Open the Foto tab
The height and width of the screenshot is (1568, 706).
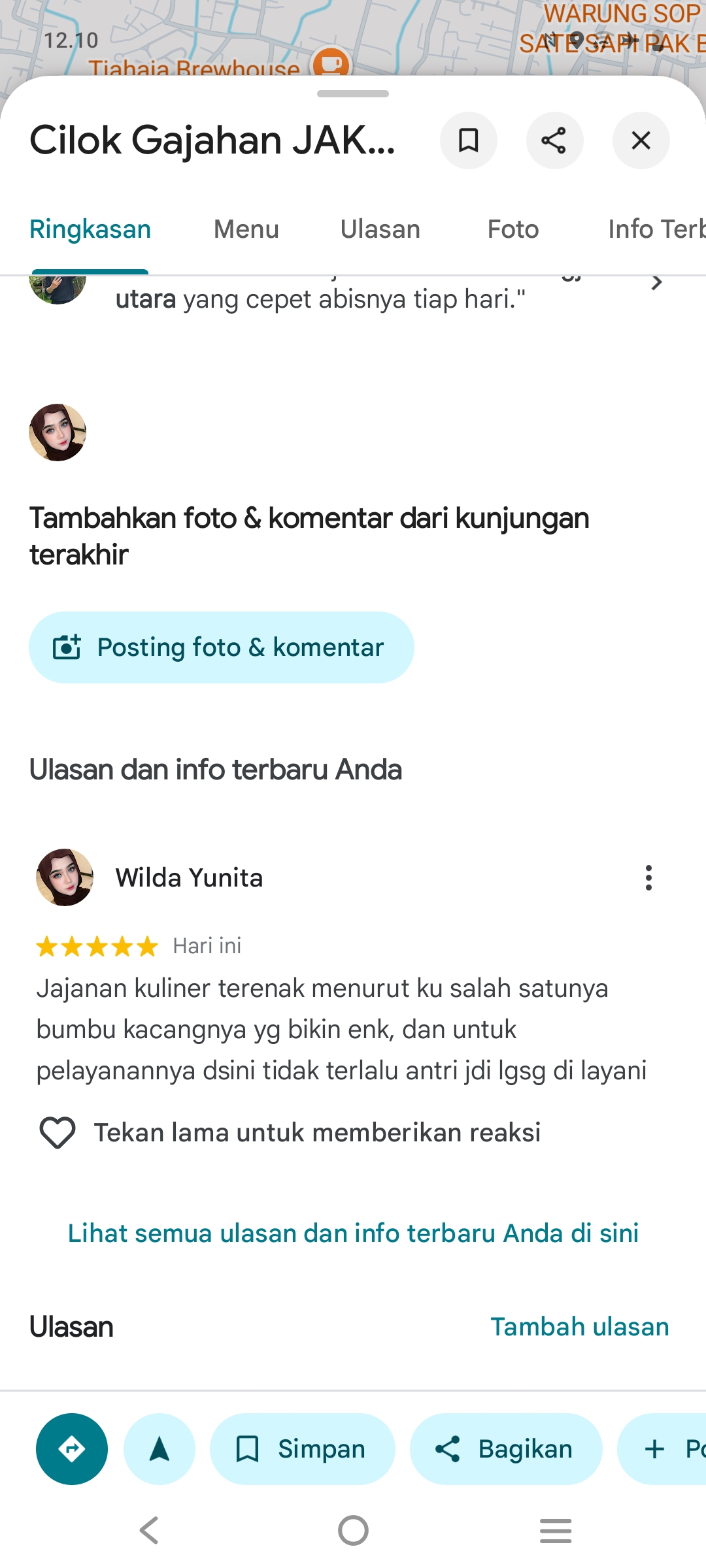(513, 229)
